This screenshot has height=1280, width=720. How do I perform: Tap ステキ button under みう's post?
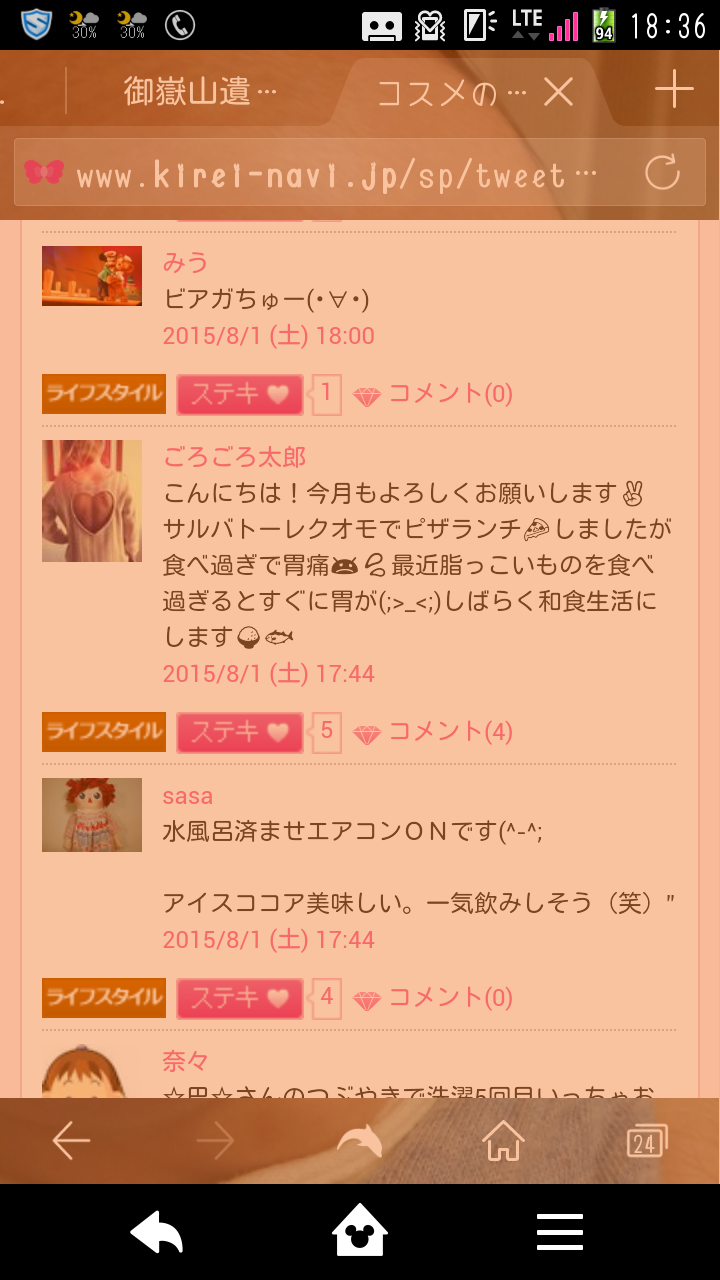[240, 395]
